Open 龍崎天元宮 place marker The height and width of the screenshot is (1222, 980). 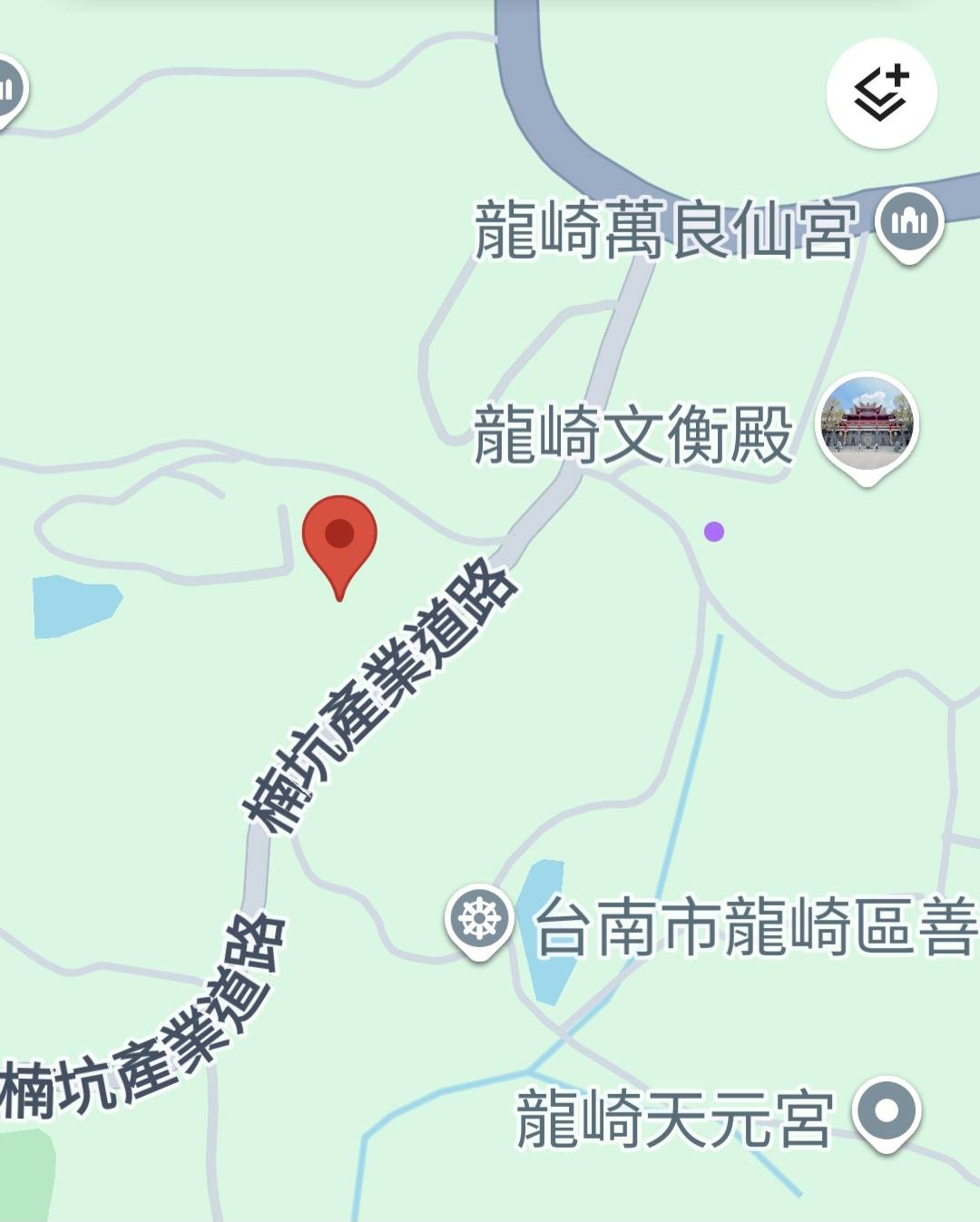tap(887, 1112)
